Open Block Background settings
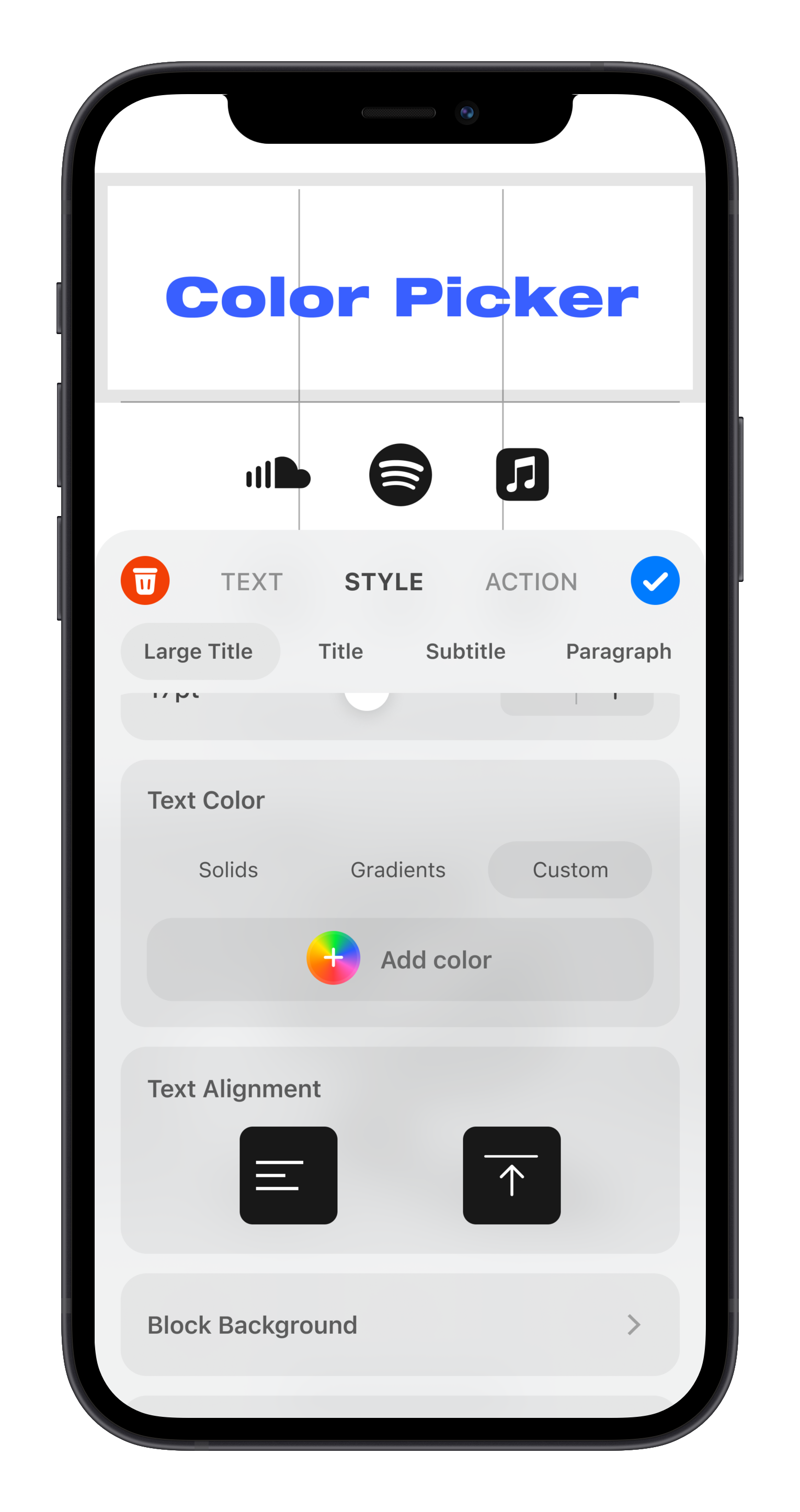800x1512 pixels. coord(399,1325)
